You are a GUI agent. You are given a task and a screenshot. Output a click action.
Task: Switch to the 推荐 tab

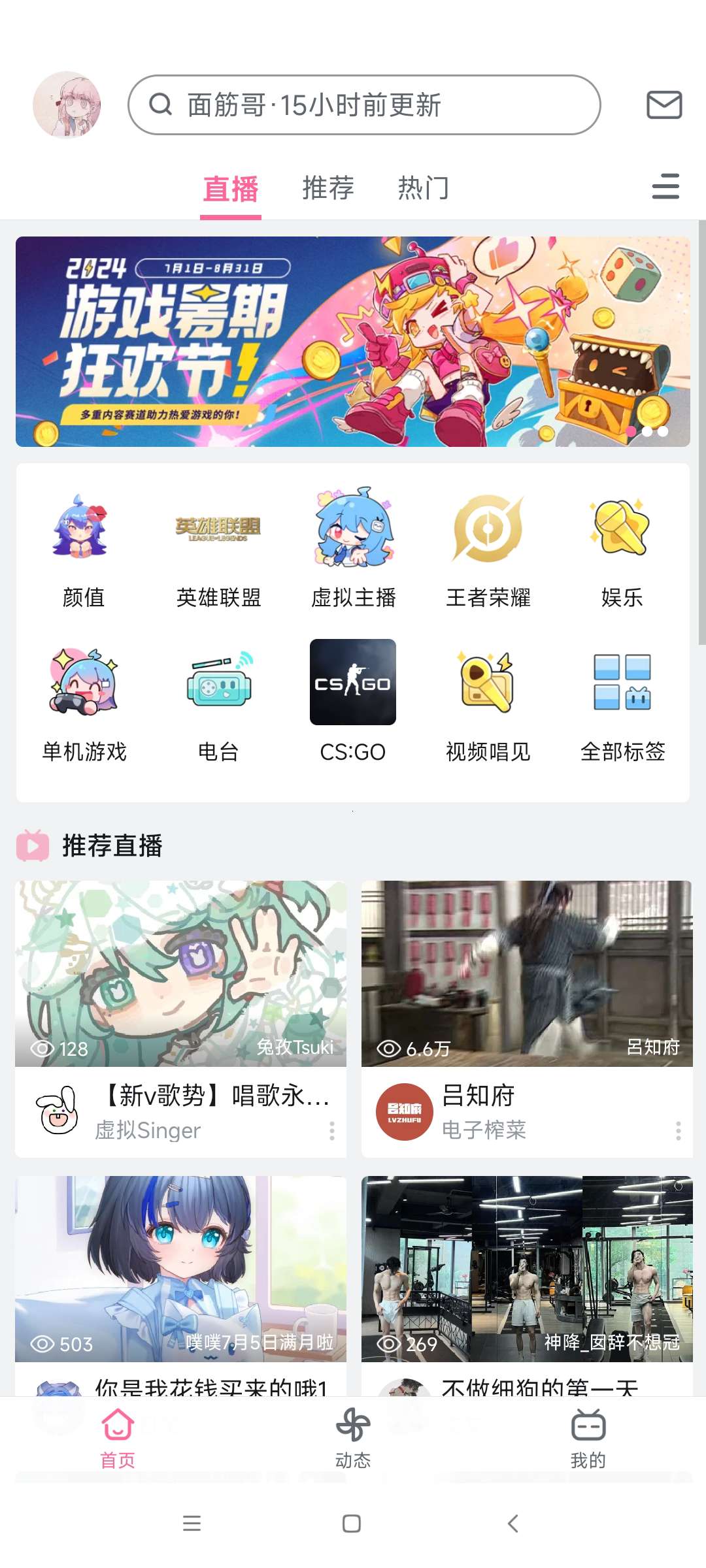[x=328, y=188]
